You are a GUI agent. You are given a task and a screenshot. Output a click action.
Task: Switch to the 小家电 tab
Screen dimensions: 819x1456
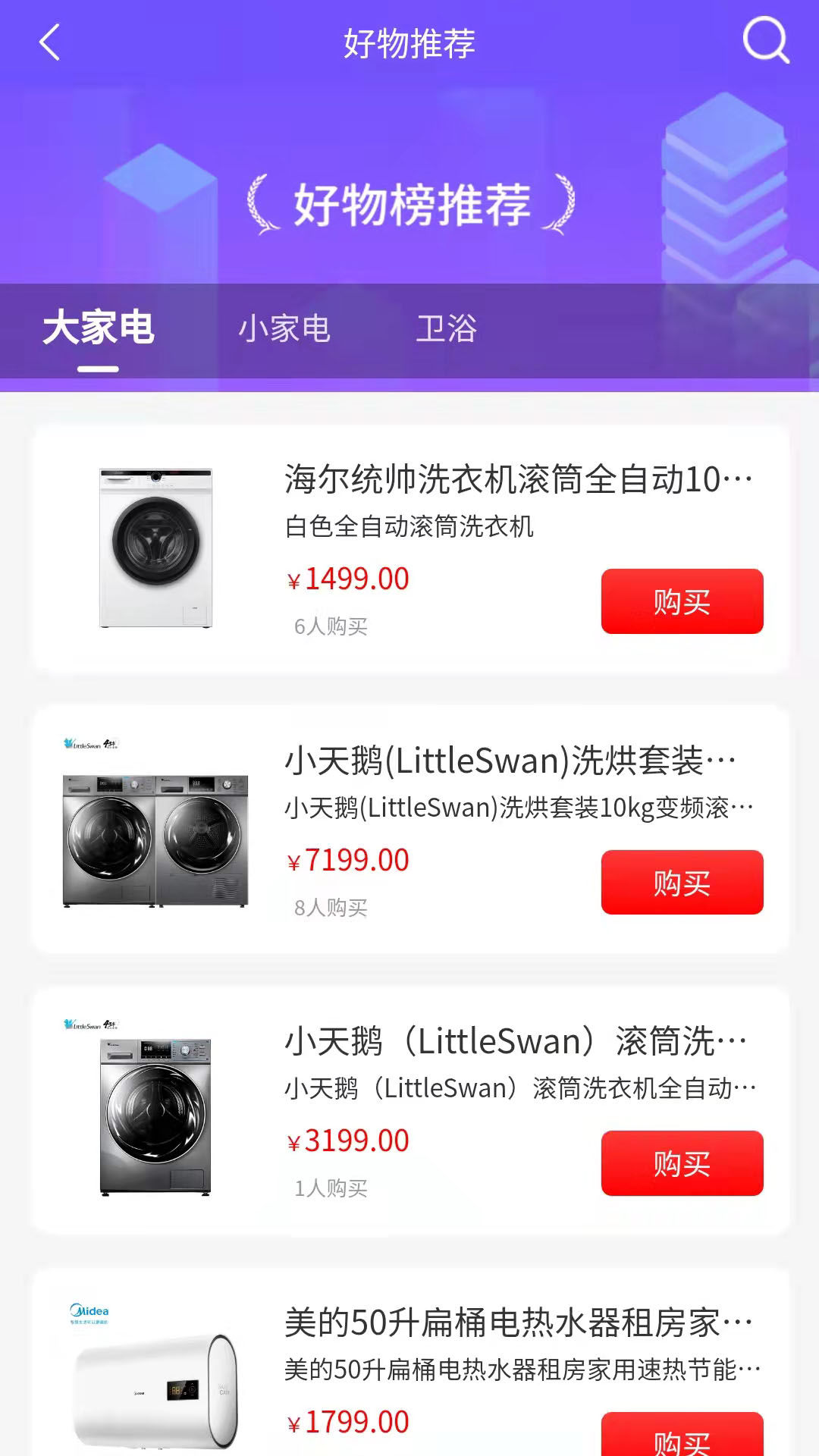[285, 329]
